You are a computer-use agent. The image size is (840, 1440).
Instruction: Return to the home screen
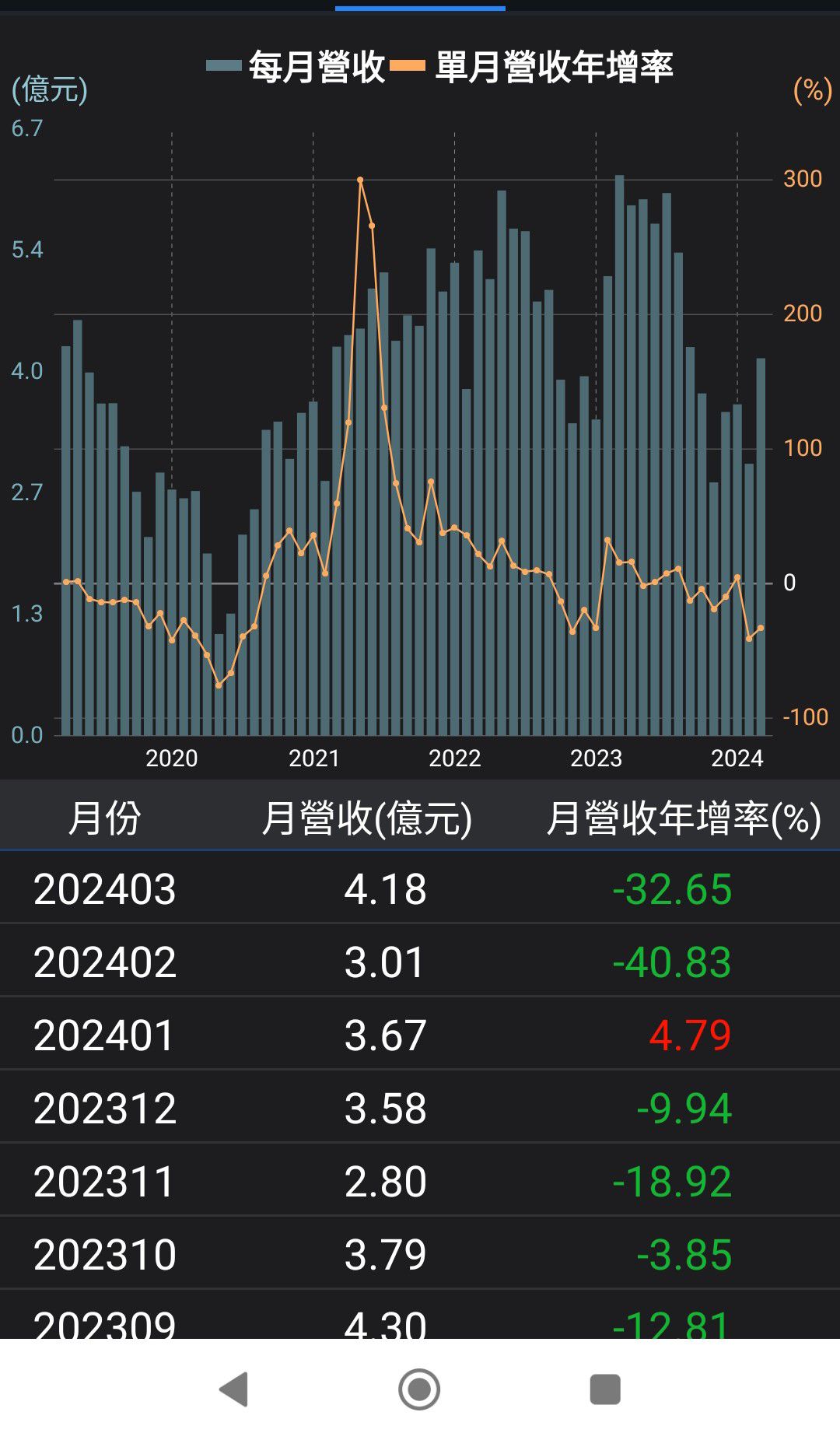pyautogui.click(x=419, y=1389)
